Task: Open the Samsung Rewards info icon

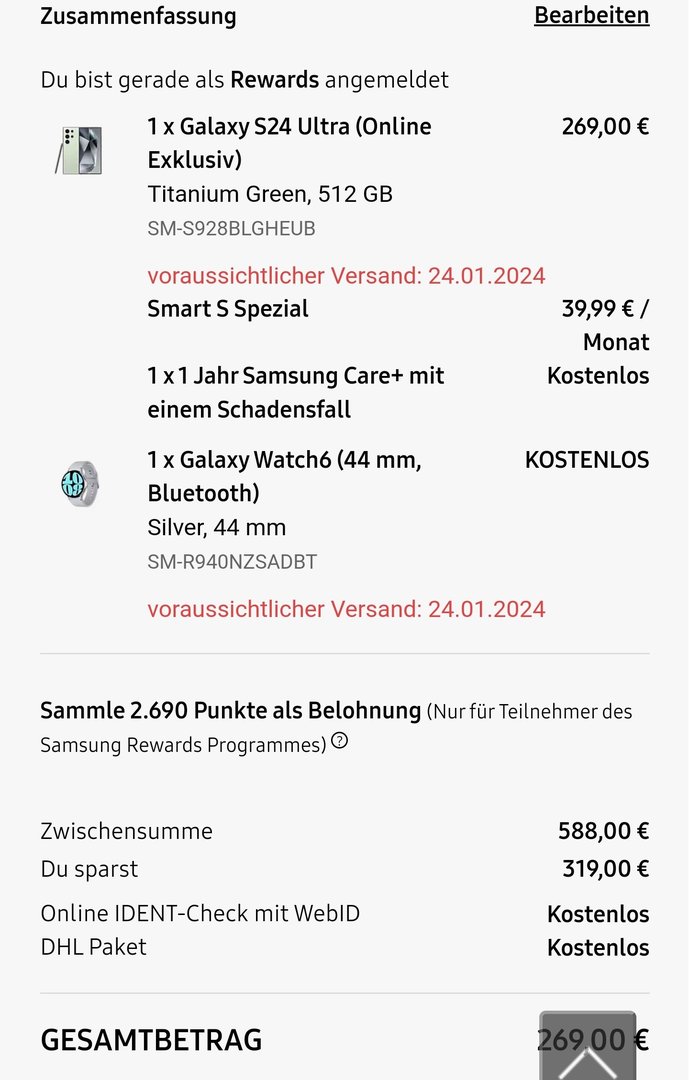Action: click(x=340, y=741)
